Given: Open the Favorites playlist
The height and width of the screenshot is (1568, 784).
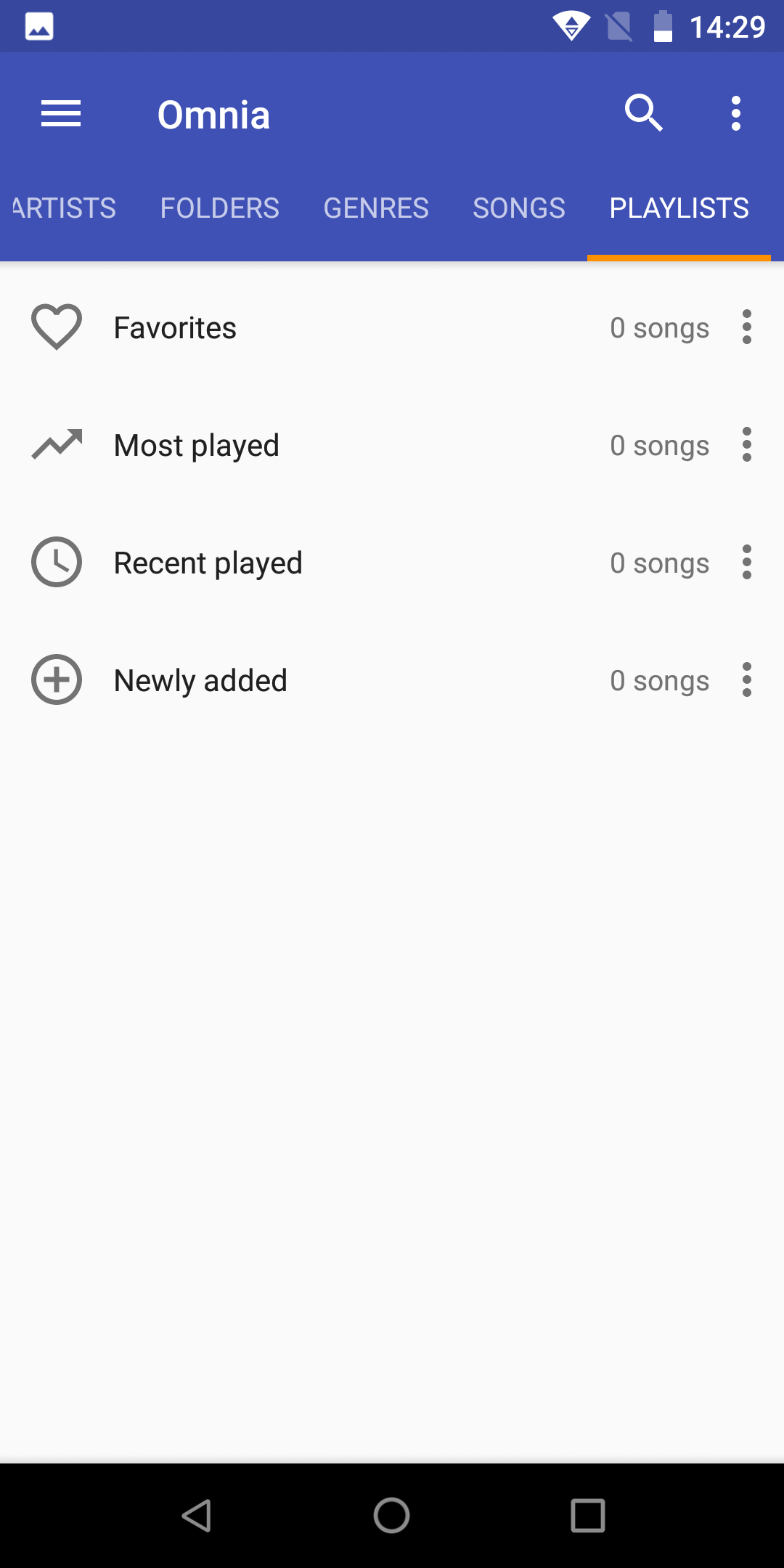Looking at the screenshot, I should pyautogui.click(x=392, y=328).
